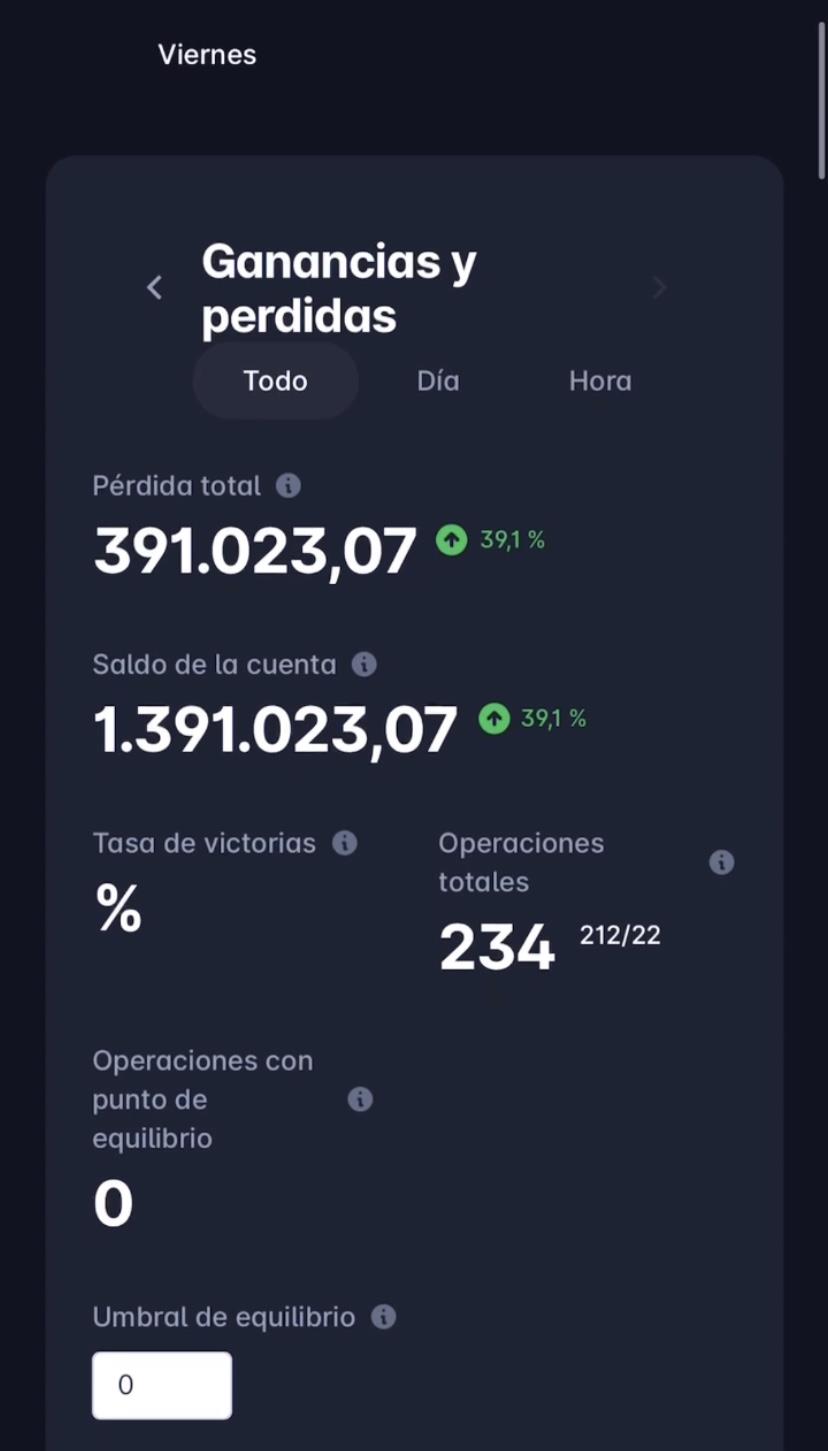Edit the Umbral de equilibrio value field
The height and width of the screenshot is (1451, 828).
coord(162,1385)
